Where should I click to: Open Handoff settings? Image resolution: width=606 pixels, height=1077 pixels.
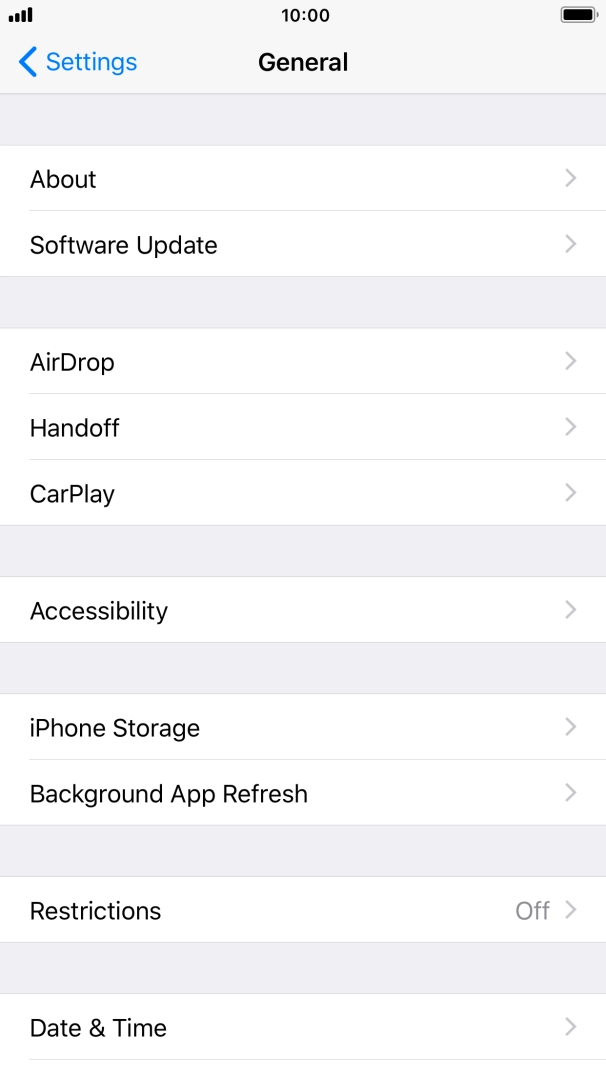(x=303, y=427)
